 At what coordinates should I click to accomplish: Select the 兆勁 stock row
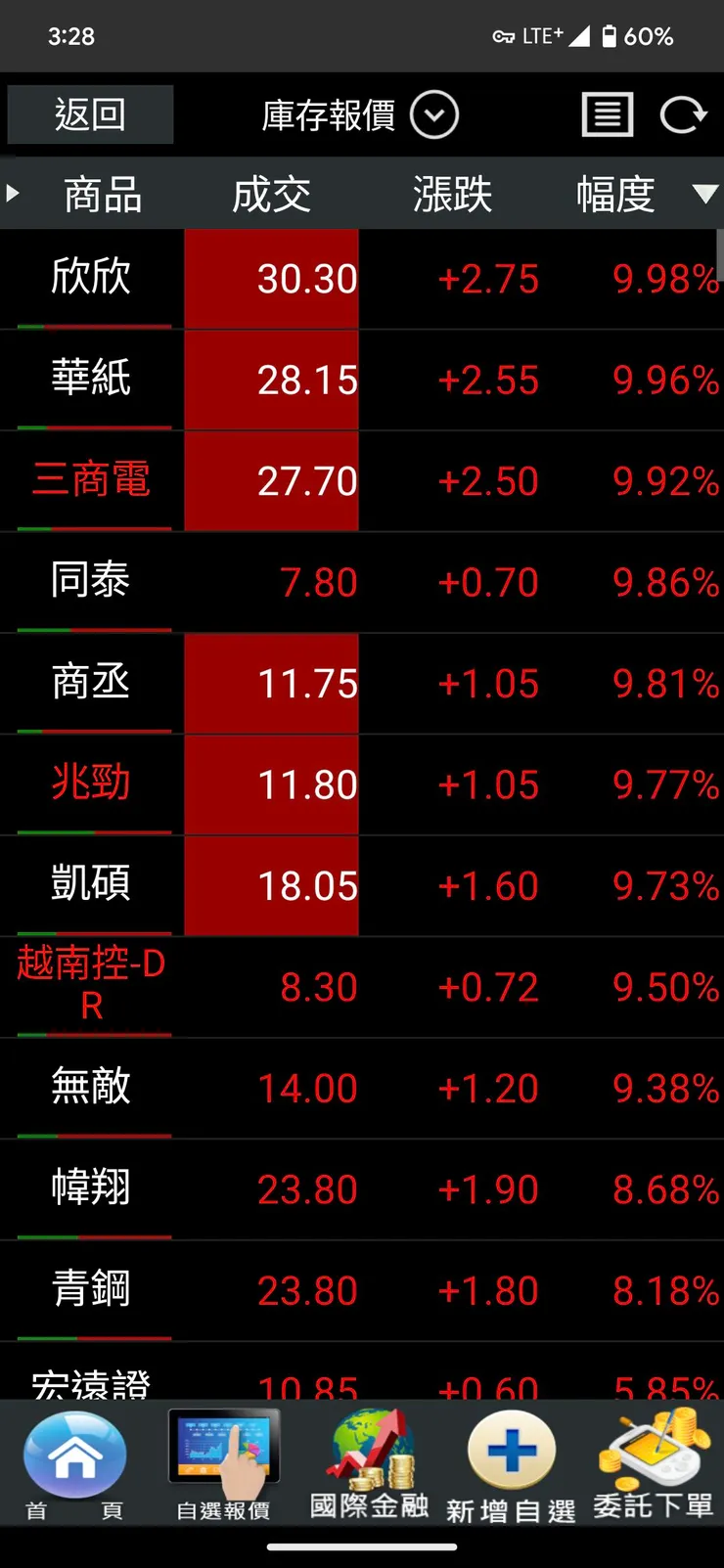(91, 784)
